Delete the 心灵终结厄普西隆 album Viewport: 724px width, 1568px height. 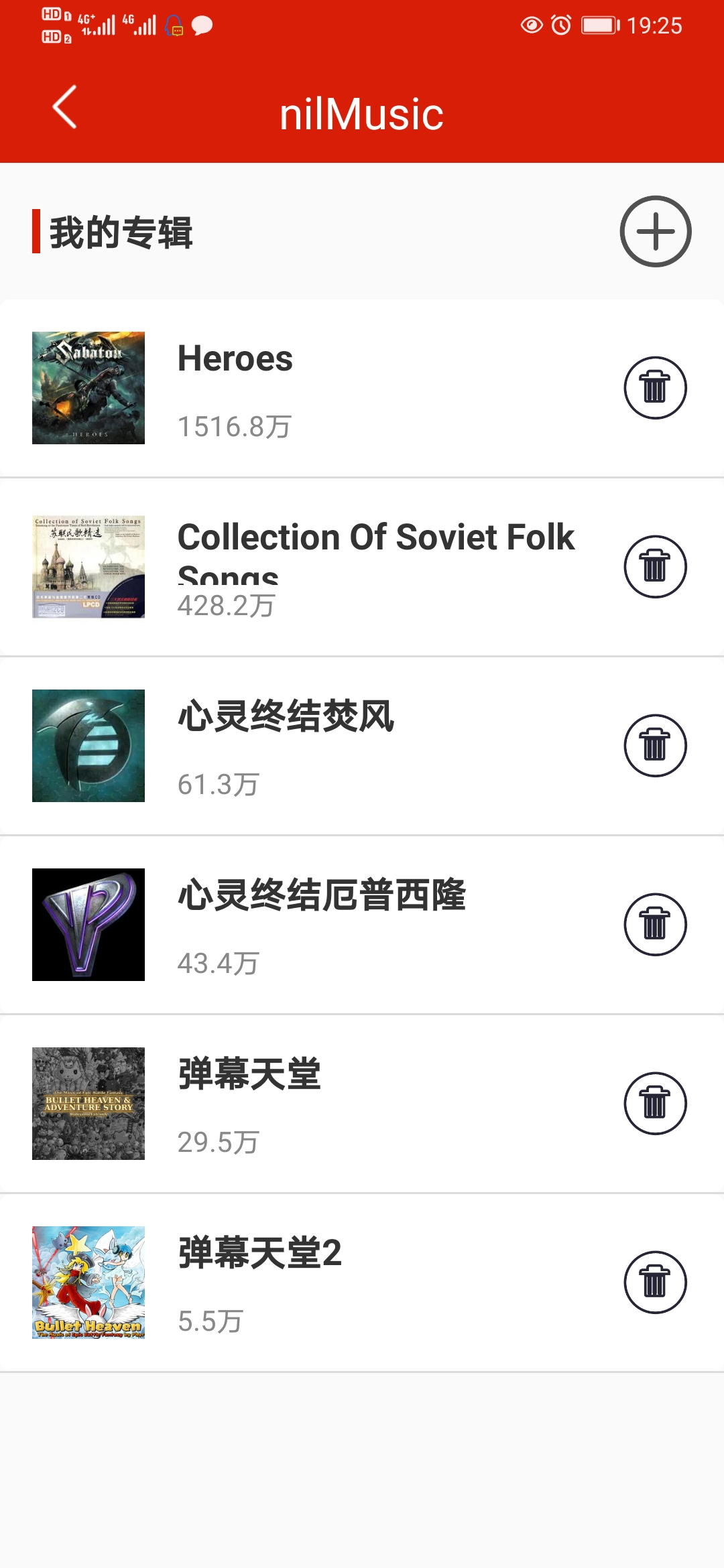655,925
